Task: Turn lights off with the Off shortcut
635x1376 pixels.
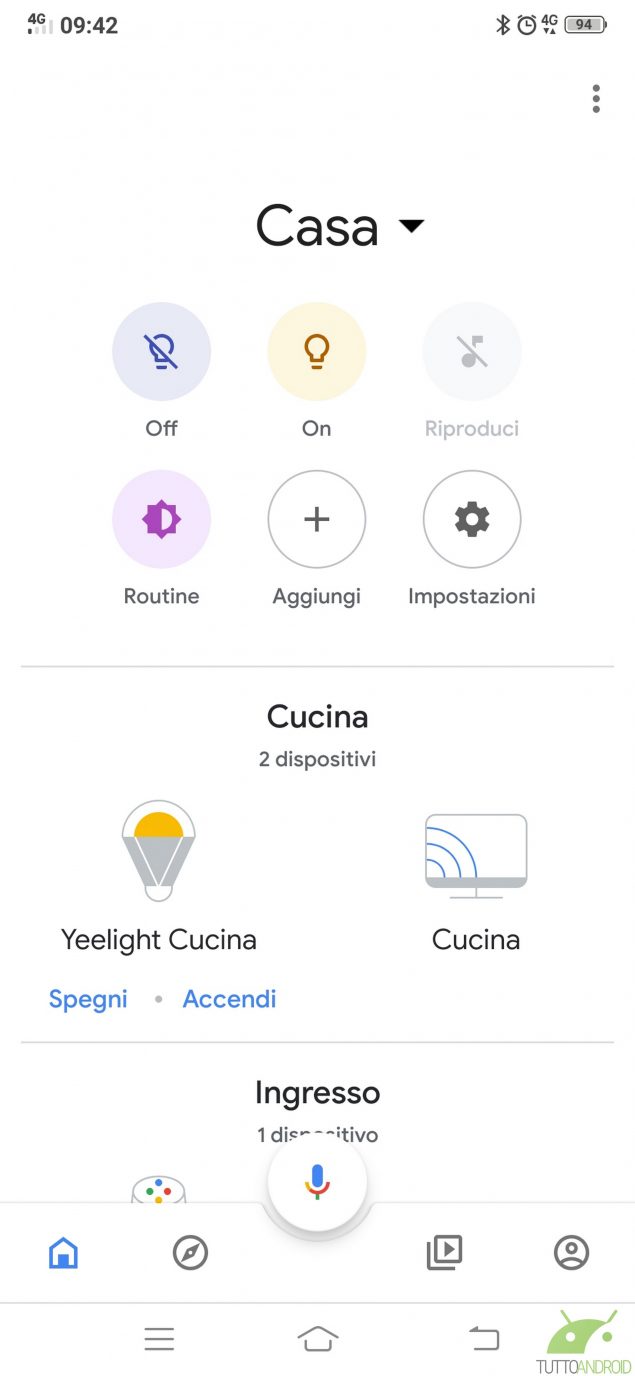Action: click(x=161, y=352)
